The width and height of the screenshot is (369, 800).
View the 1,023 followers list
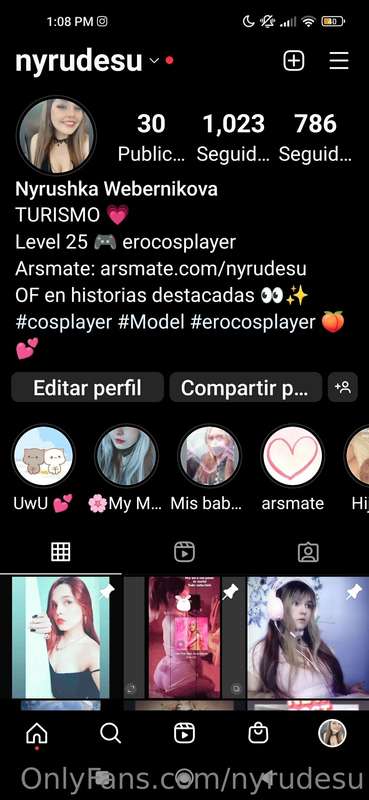click(x=233, y=137)
